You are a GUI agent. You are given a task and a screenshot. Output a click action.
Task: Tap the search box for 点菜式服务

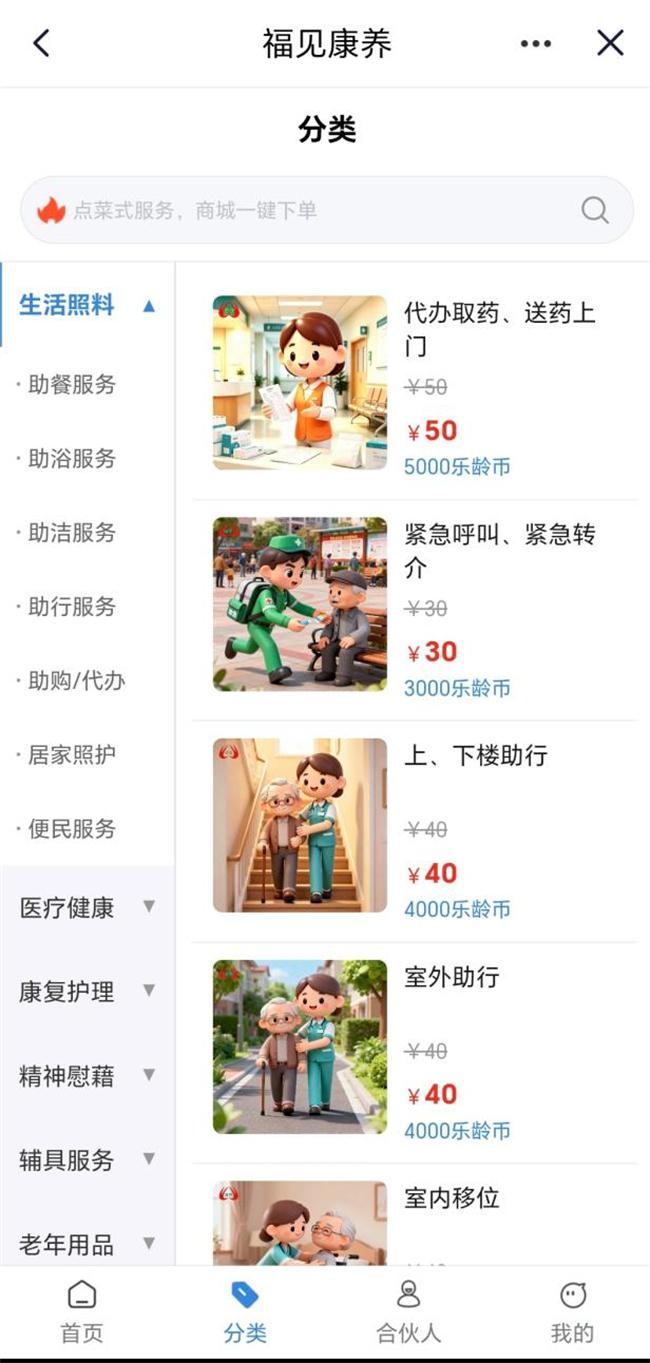click(327, 210)
